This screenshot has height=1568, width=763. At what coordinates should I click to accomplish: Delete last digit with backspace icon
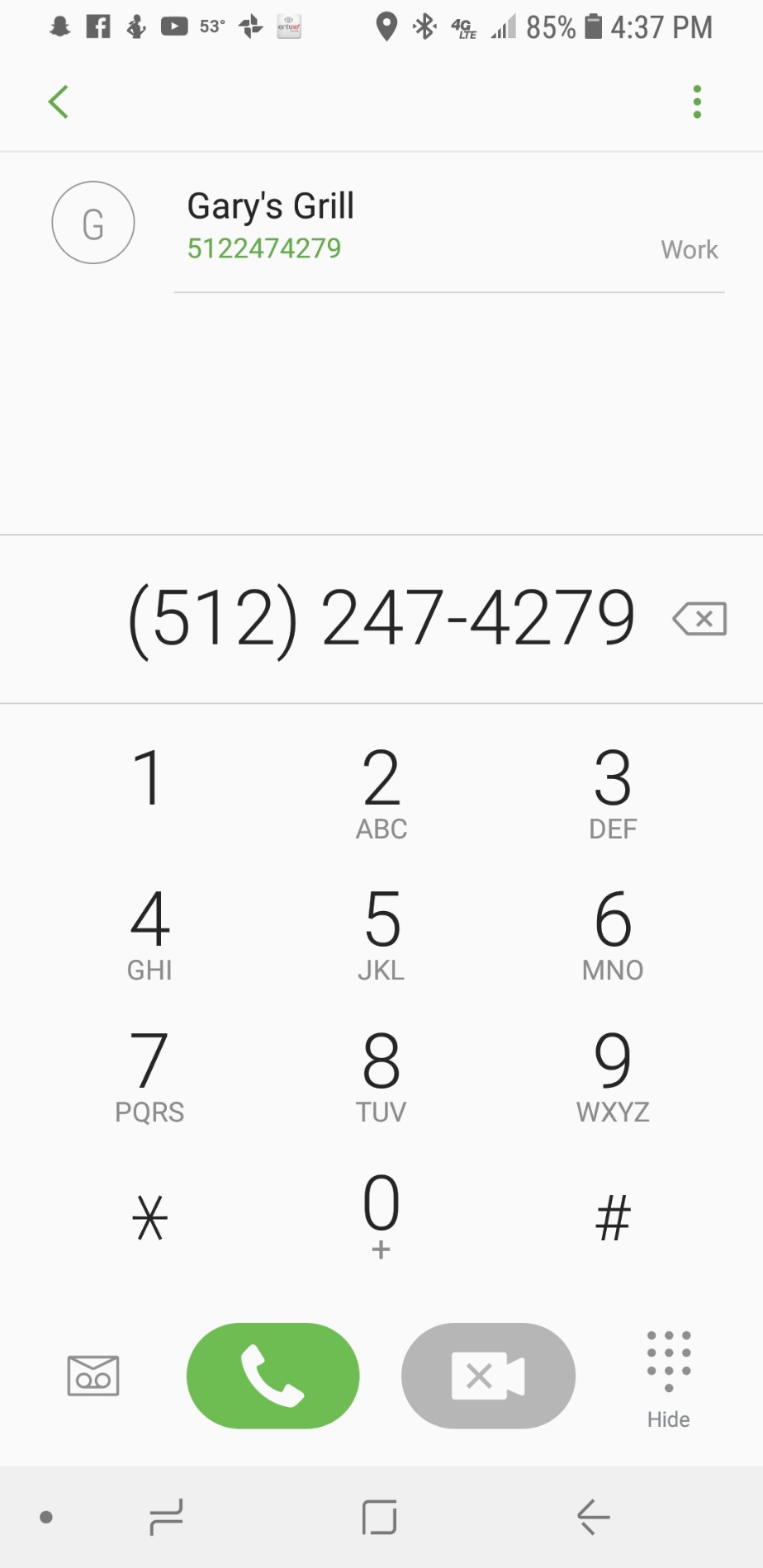coord(699,619)
